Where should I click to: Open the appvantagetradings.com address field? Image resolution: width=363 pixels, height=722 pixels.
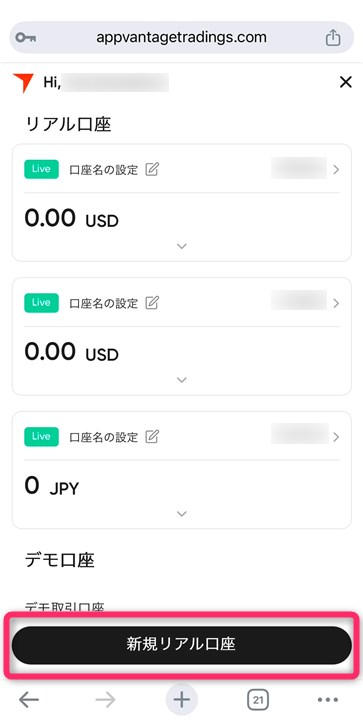point(182,37)
